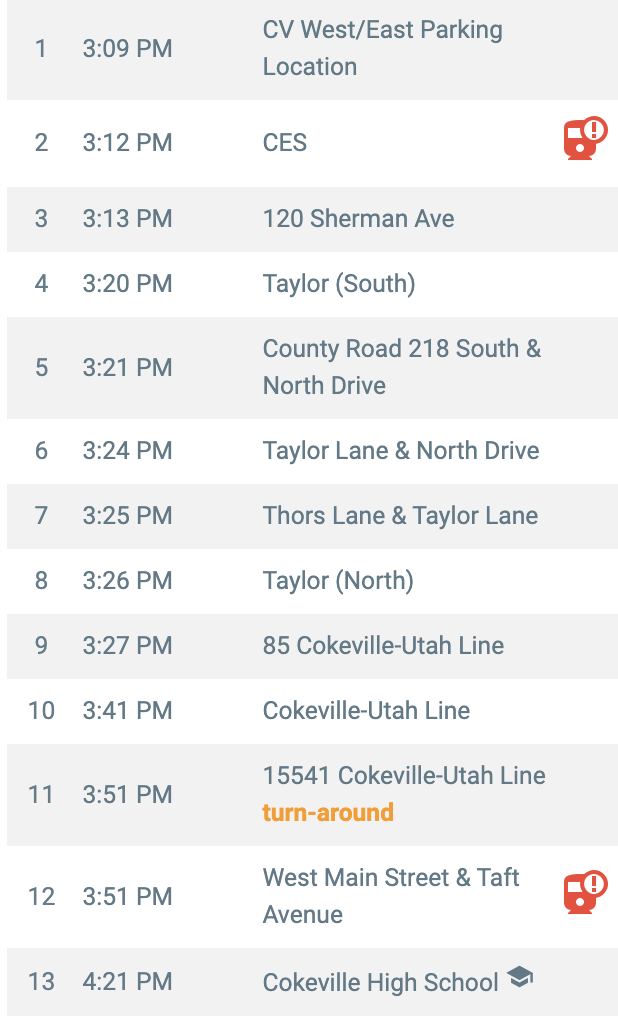
Task: Select the Taylor (South) stop
Action: pos(338,284)
